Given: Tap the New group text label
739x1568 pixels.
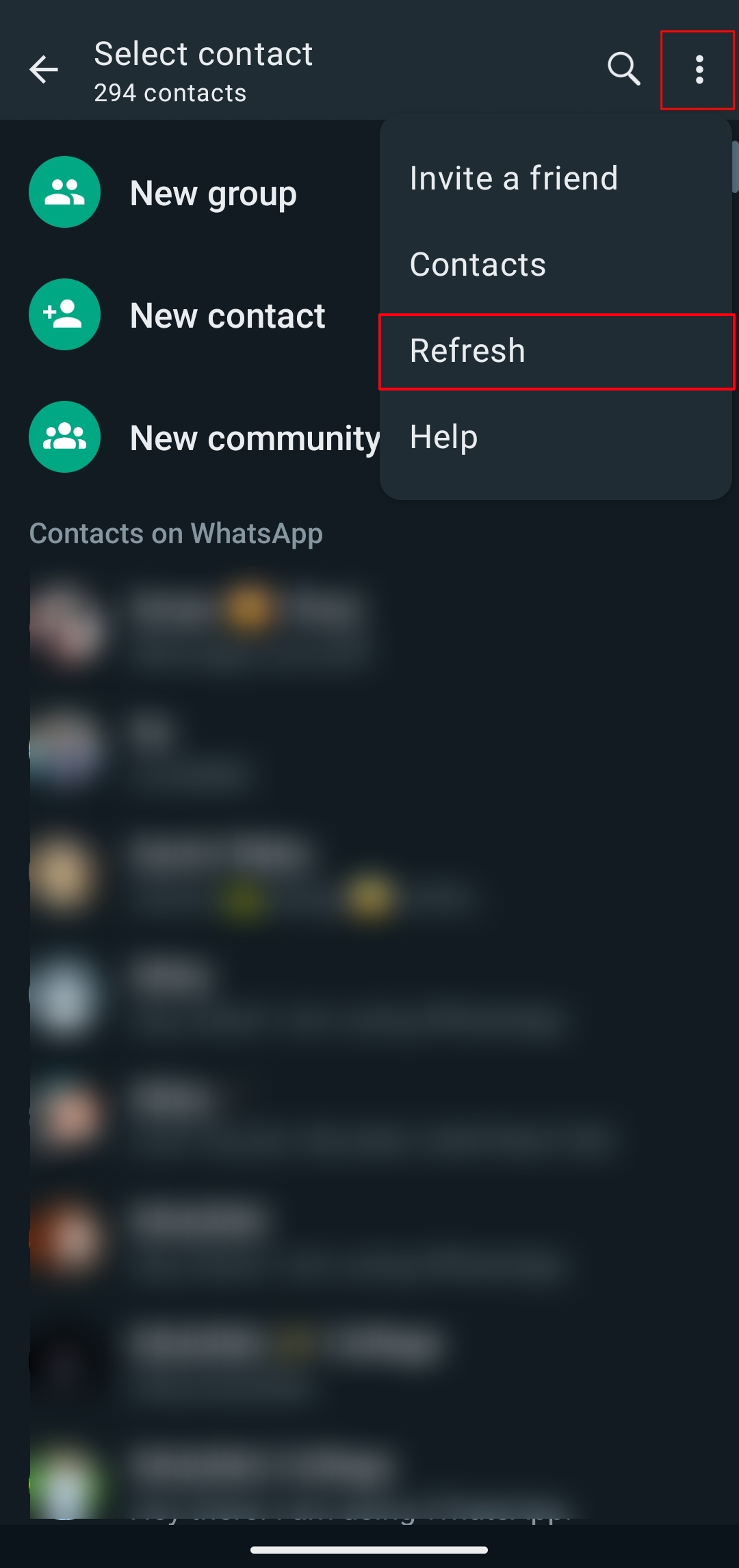Looking at the screenshot, I should pyautogui.click(x=214, y=192).
